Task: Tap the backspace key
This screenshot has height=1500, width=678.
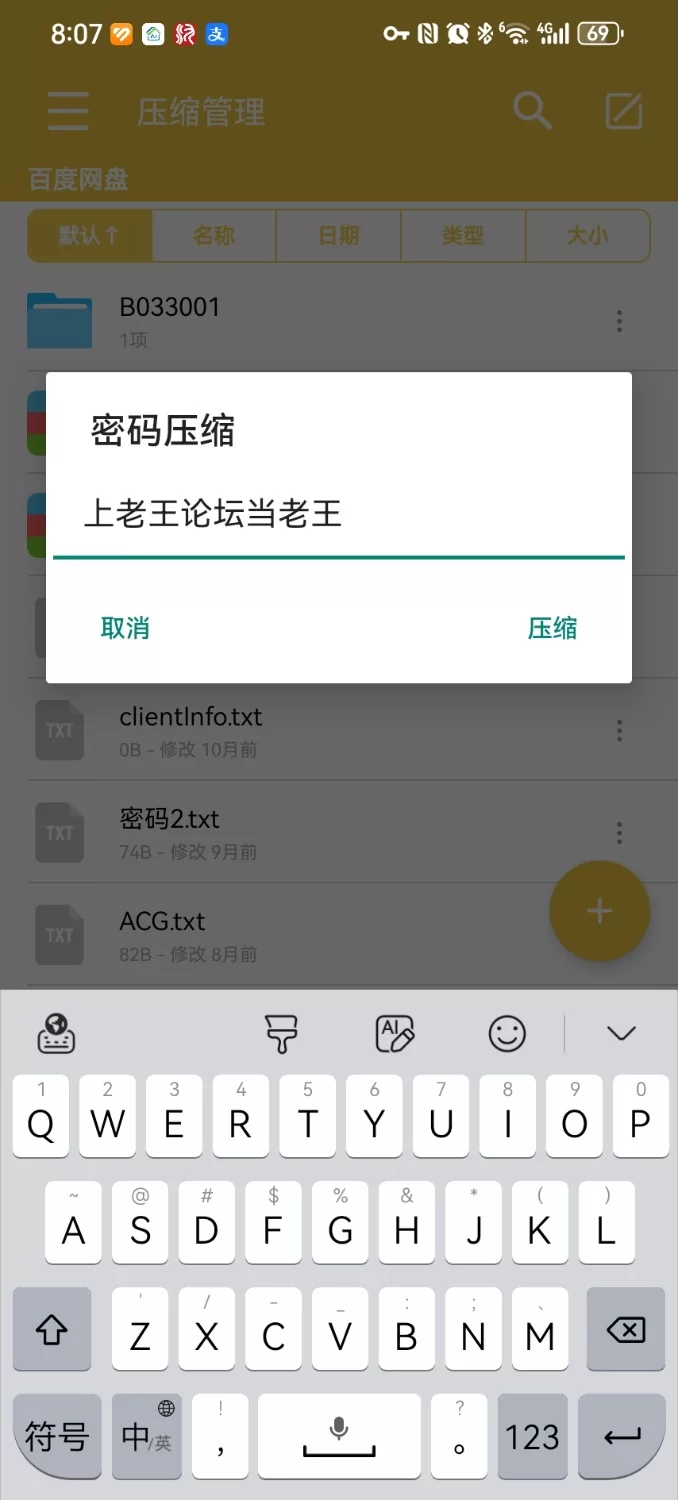Action: click(625, 1329)
